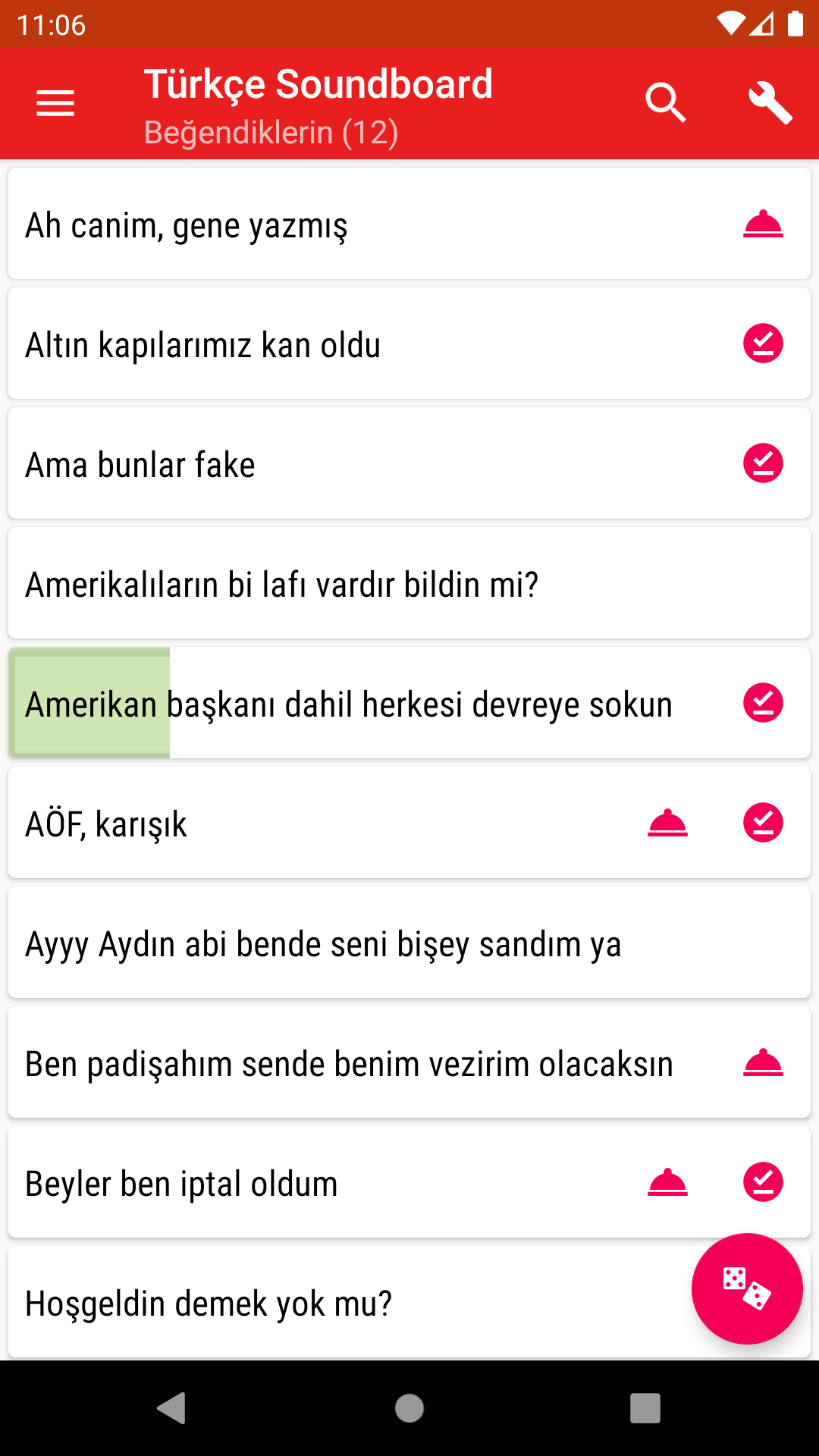819x1456 pixels.
Task: Go back using the system back button
Action: (x=172, y=1408)
